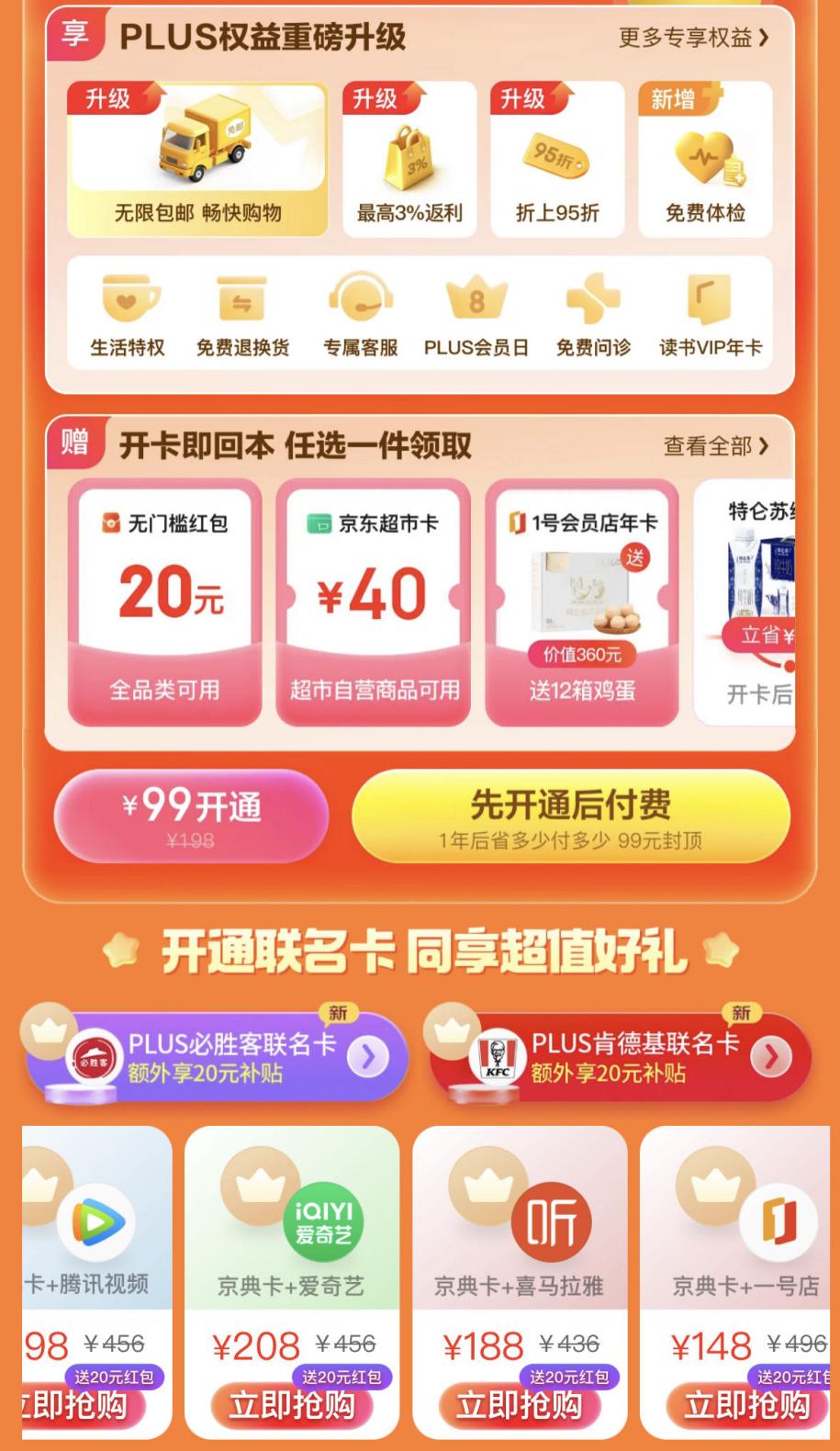
Task: Open 更多专享权益 link
Action: pos(693,38)
